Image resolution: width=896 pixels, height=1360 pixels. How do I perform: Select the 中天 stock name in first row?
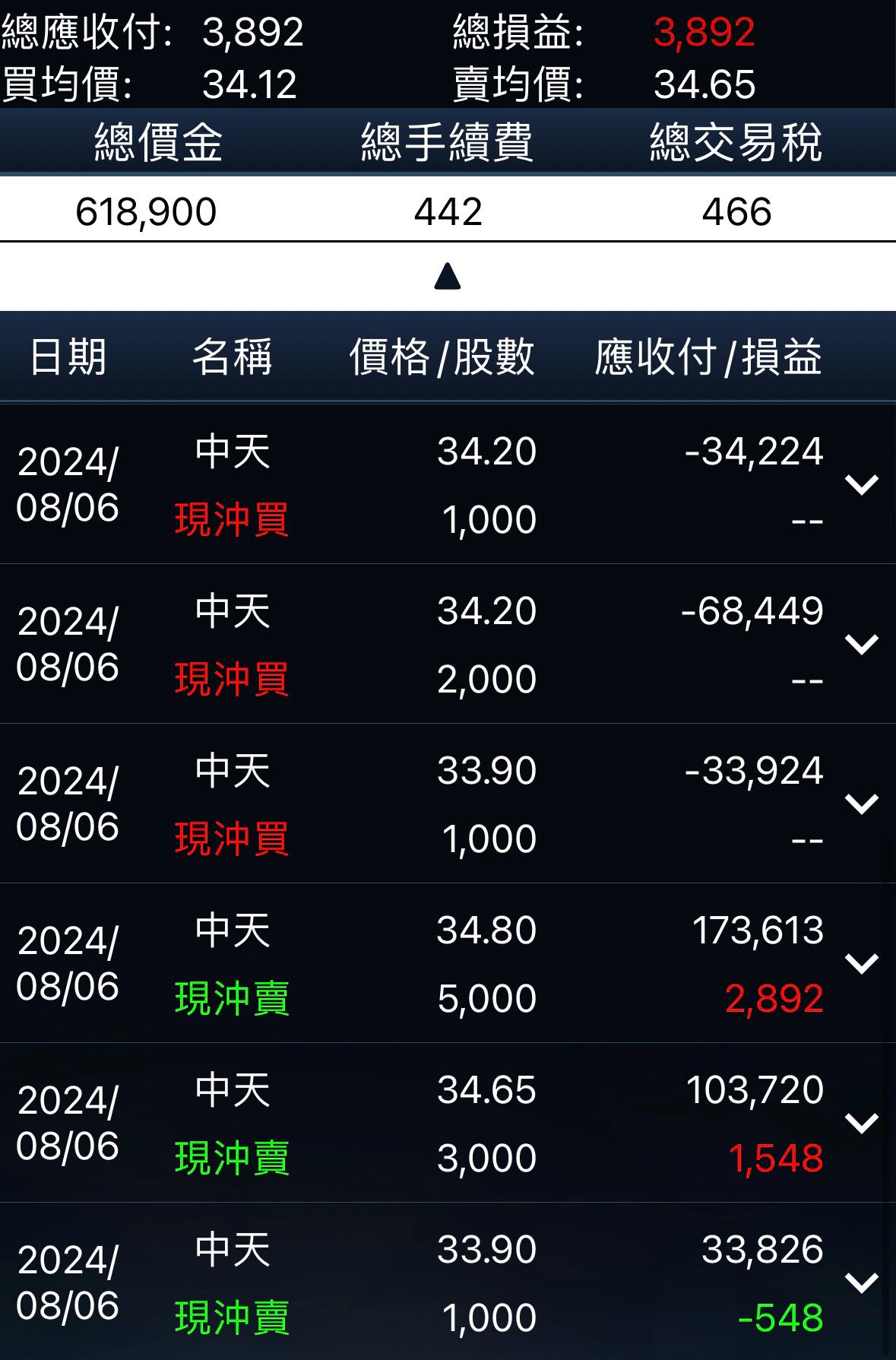pyautogui.click(x=233, y=452)
